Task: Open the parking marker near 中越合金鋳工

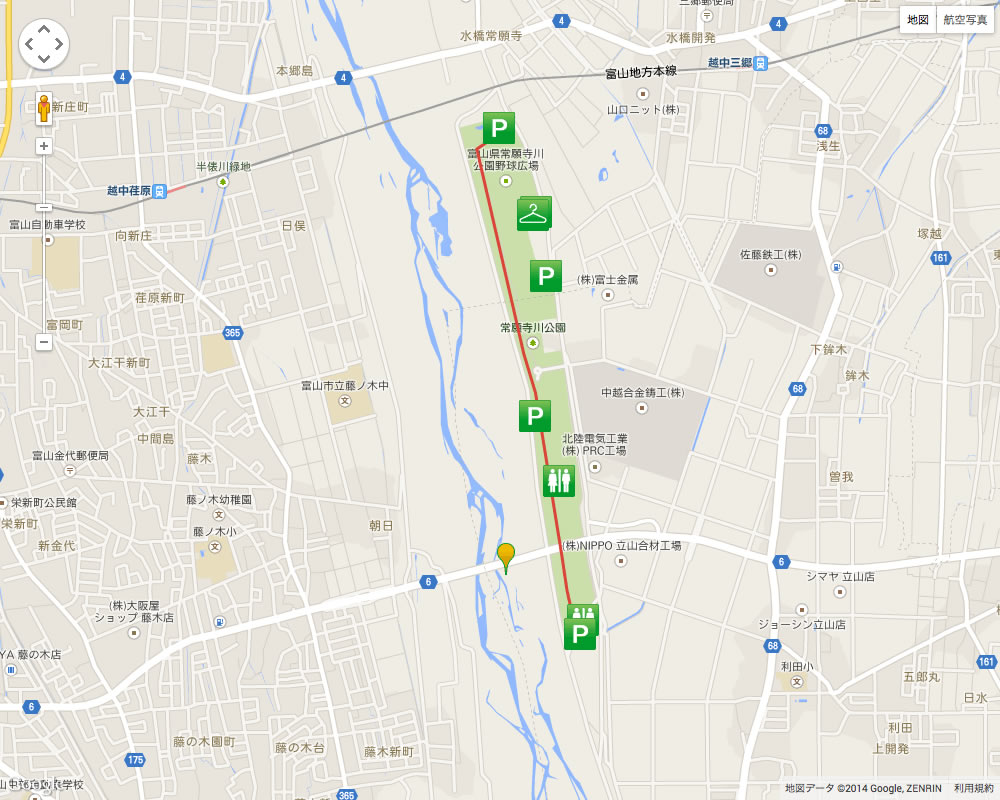Action: (535, 416)
